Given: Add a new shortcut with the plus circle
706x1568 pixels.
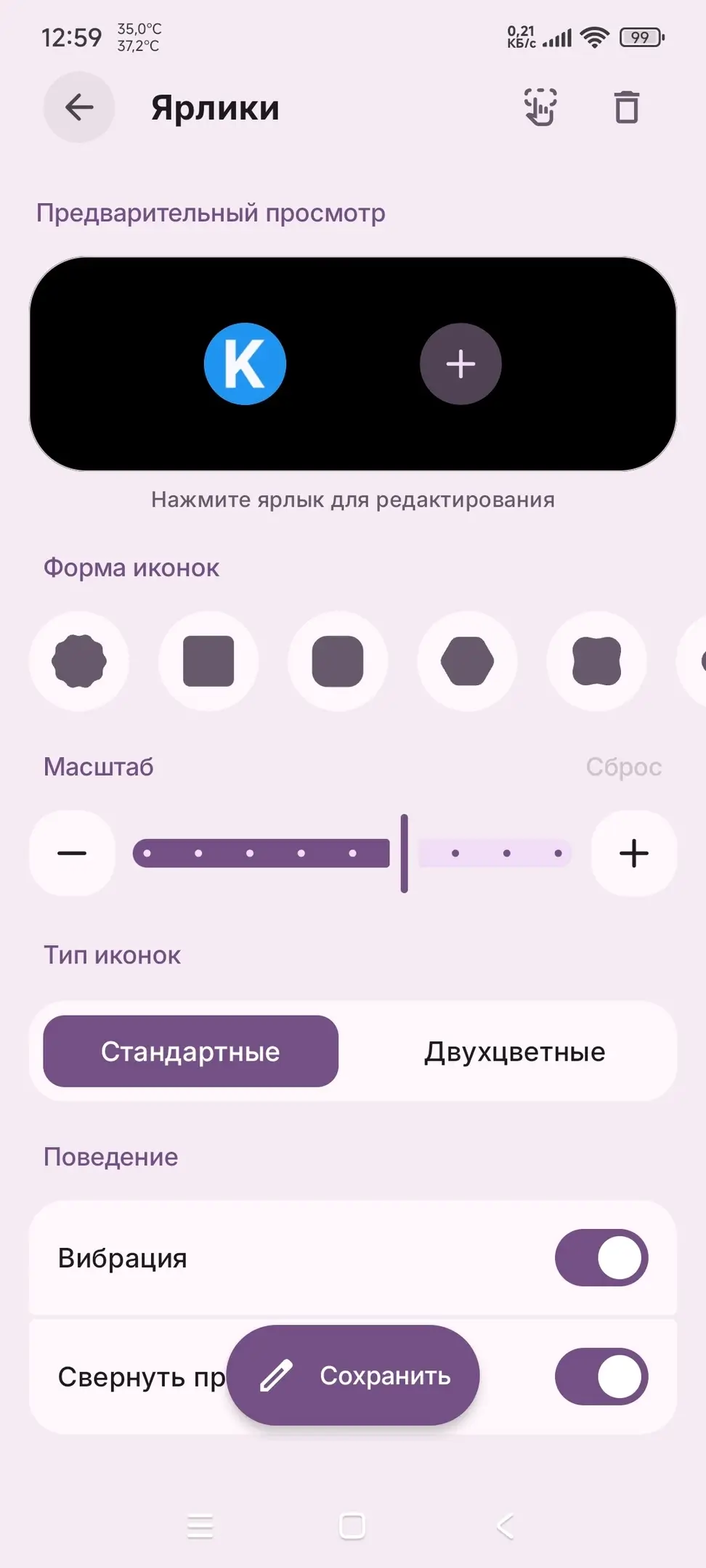Looking at the screenshot, I should [x=460, y=364].
